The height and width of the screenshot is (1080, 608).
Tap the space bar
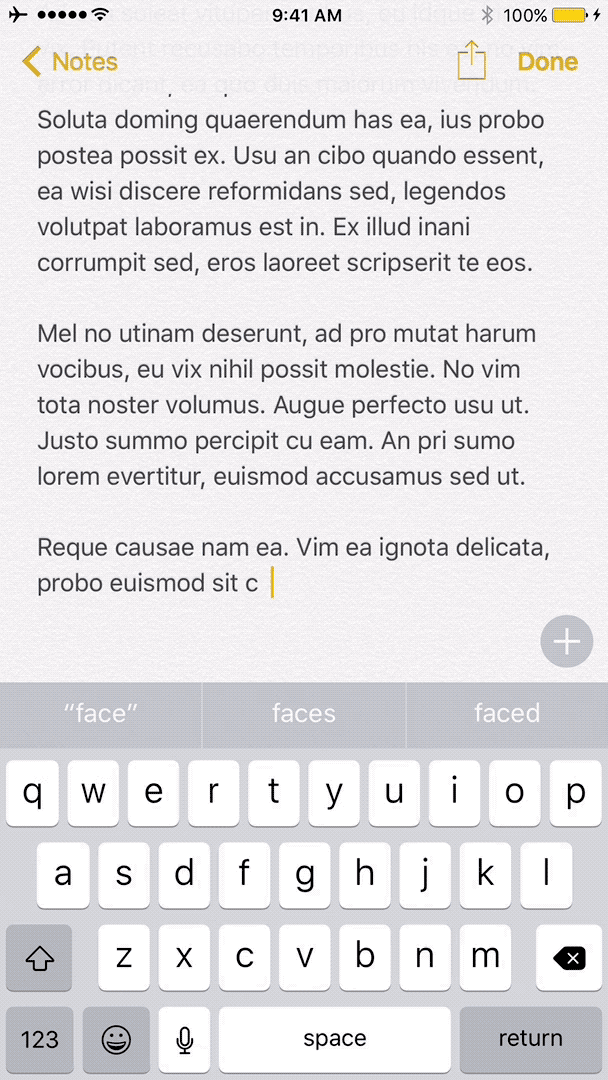[334, 1040]
